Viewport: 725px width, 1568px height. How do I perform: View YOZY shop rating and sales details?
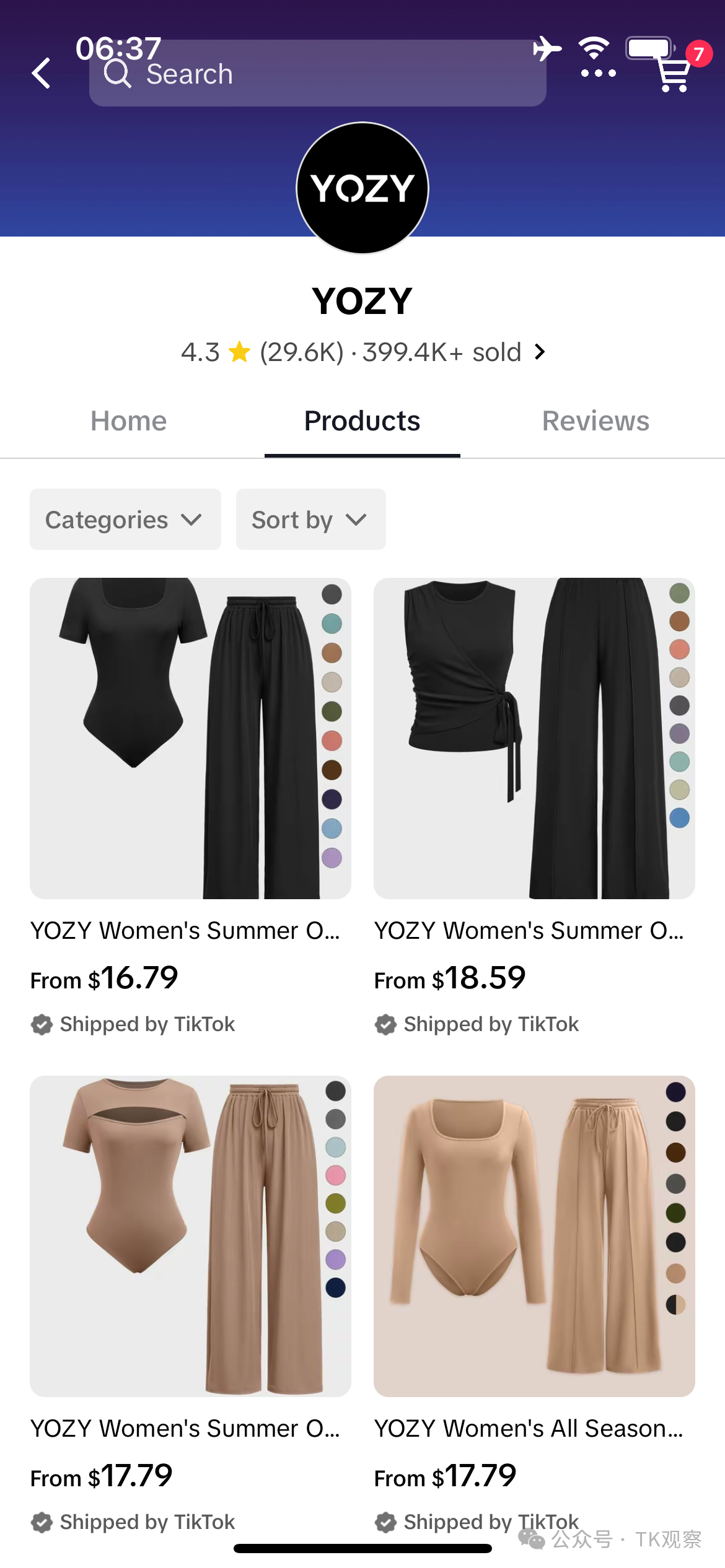click(362, 352)
